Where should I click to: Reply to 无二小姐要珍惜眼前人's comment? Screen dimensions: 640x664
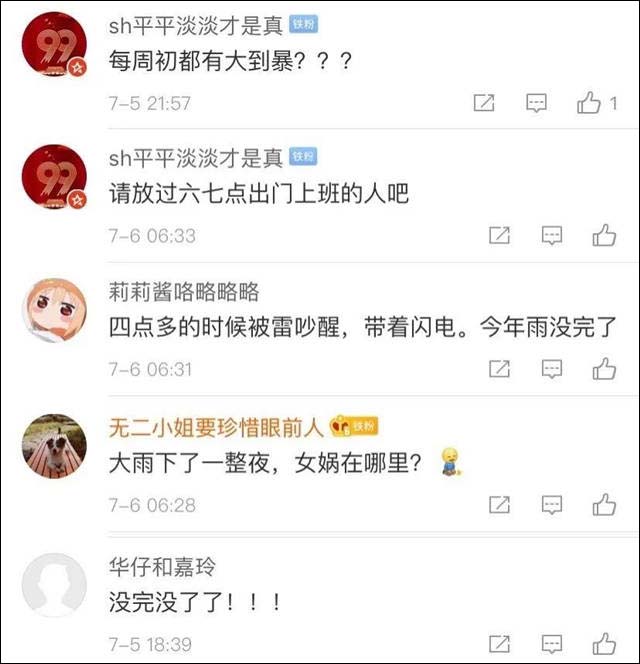click(552, 506)
